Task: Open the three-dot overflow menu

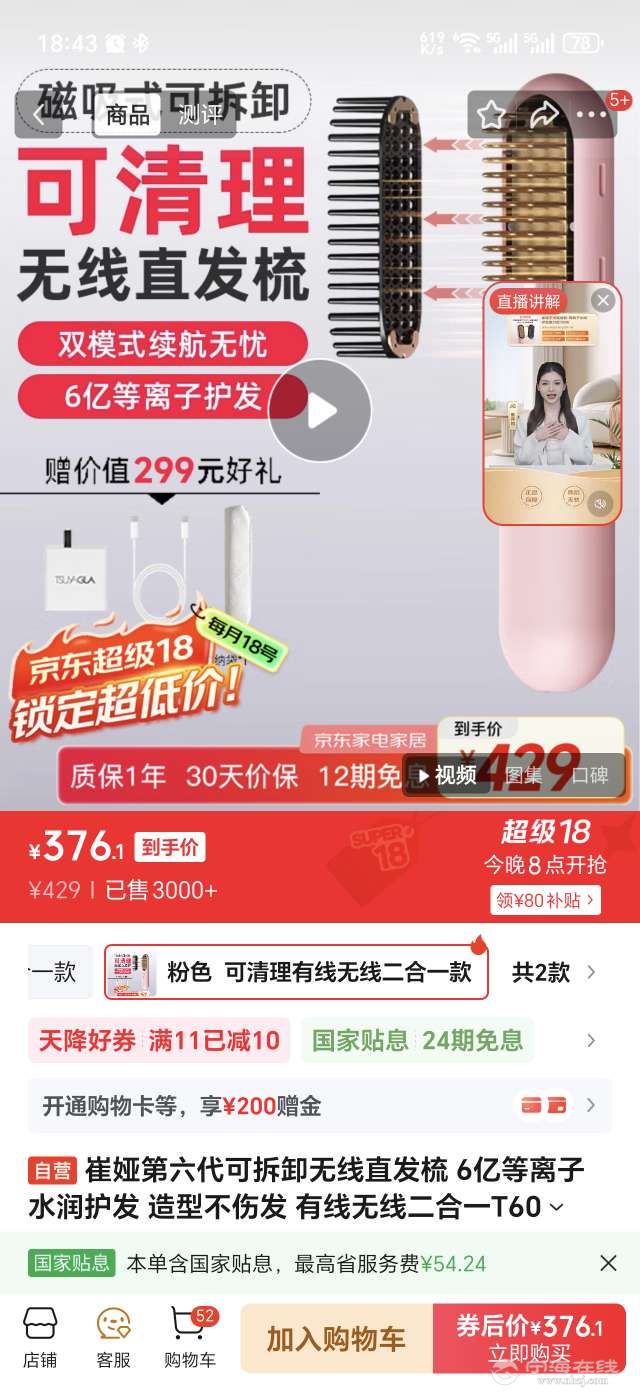Action: point(592,115)
